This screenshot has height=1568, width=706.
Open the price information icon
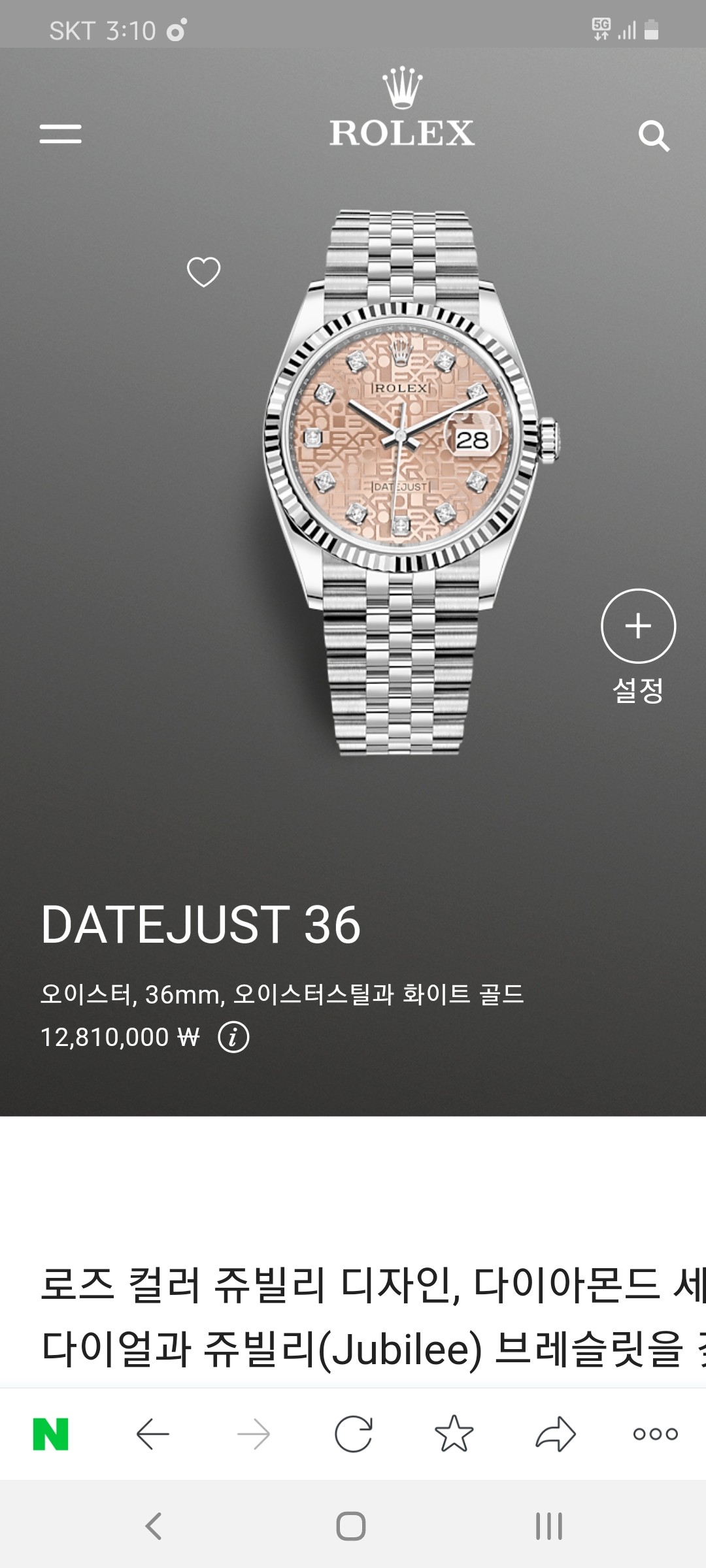[x=233, y=1037]
